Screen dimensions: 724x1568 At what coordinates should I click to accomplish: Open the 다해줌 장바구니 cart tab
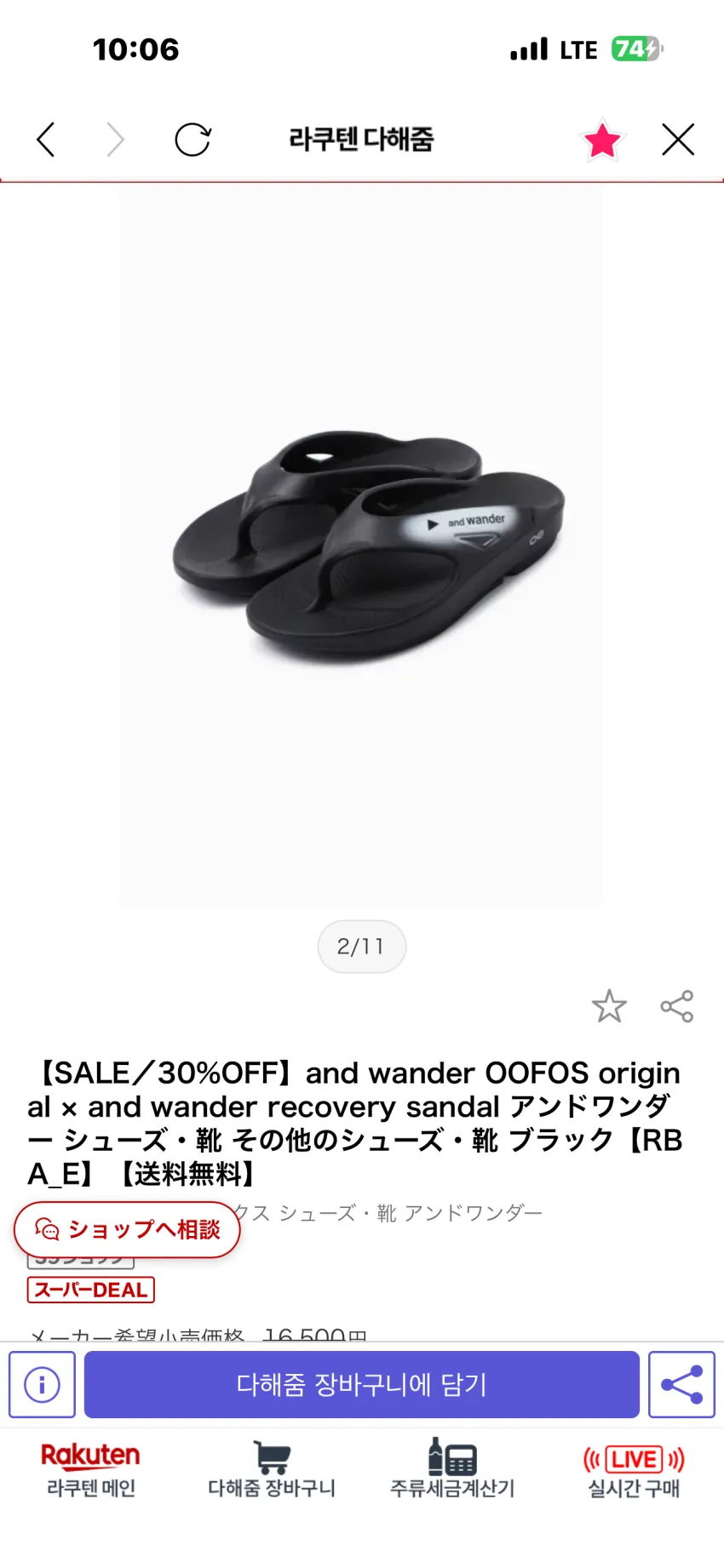[272, 1470]
